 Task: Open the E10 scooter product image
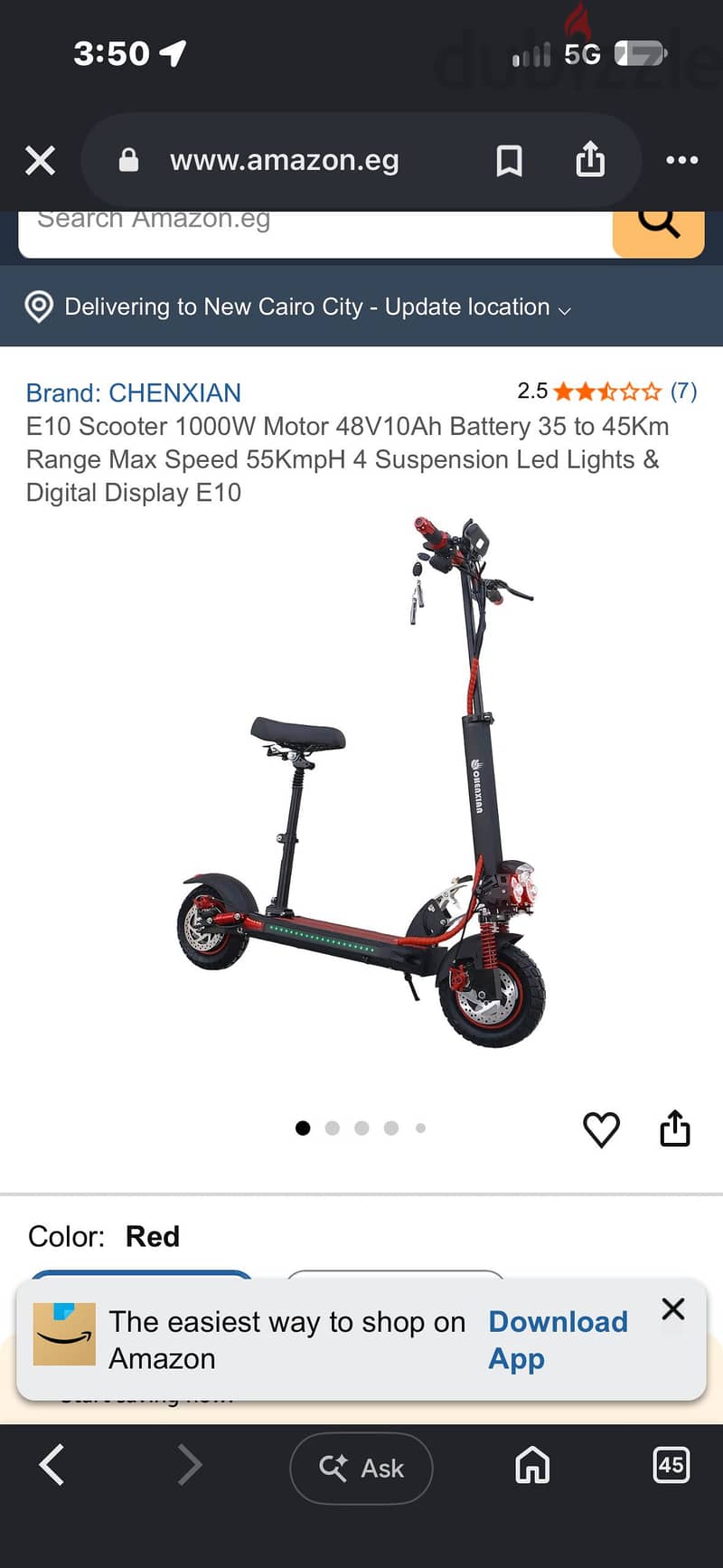(x=361, y=782)
